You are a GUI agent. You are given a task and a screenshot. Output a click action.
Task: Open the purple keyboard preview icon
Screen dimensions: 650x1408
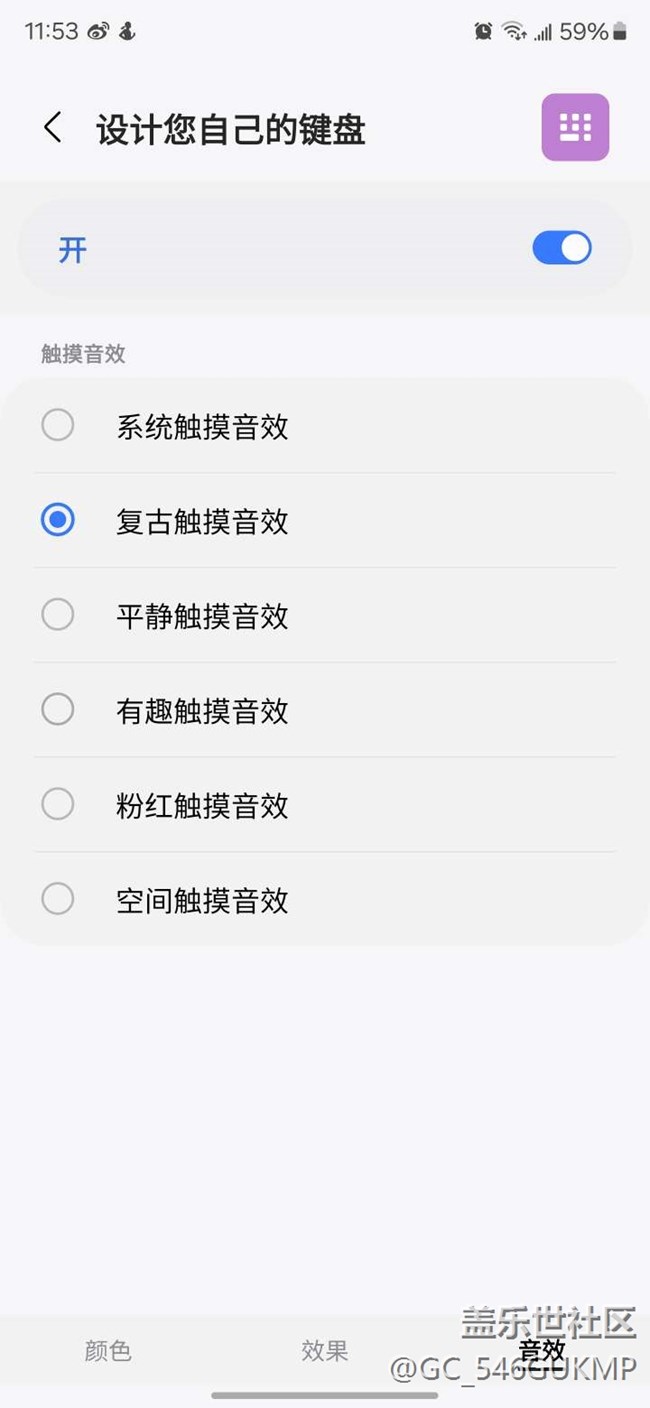coord(575,127)
